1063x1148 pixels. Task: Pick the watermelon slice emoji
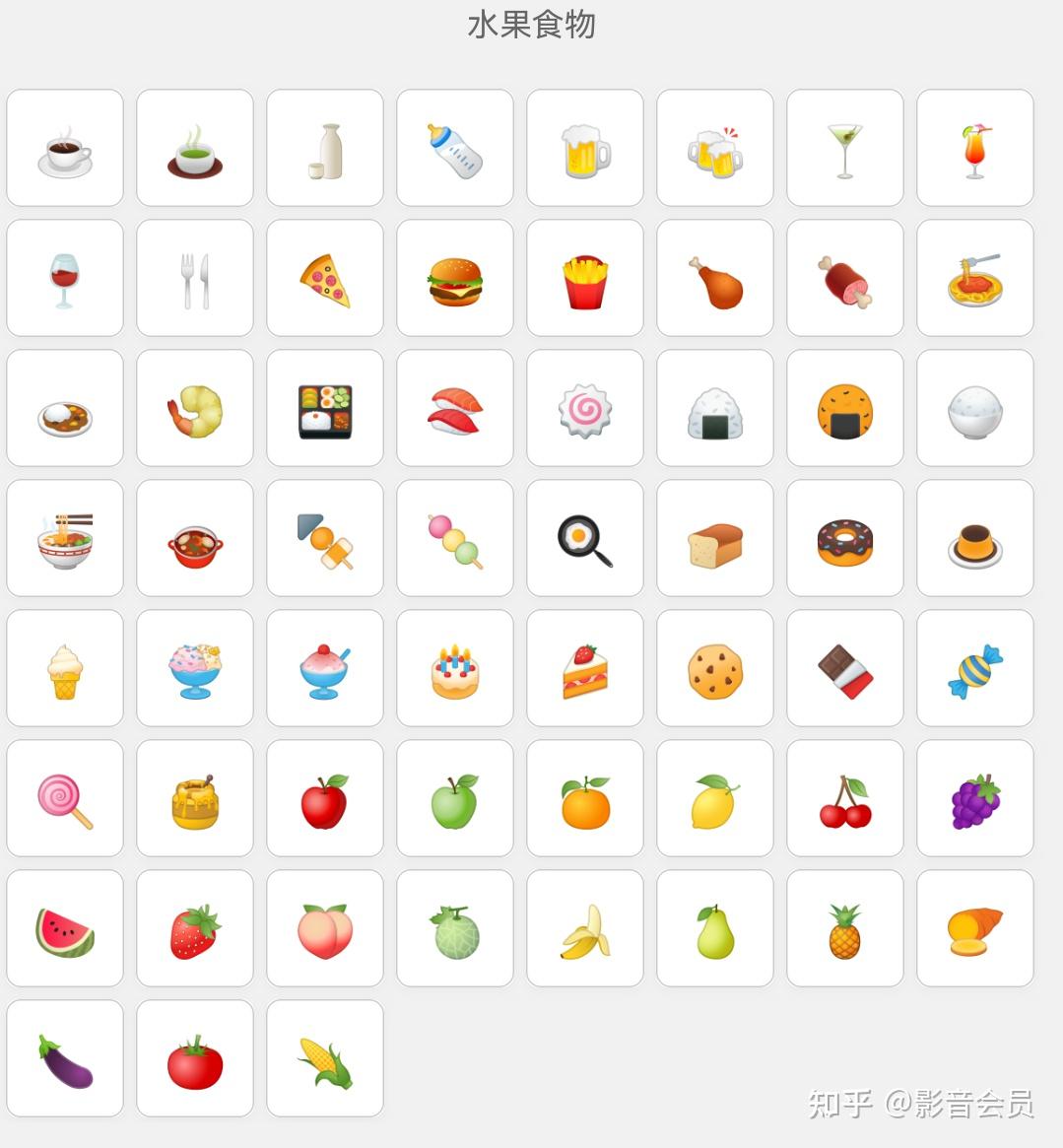click(65, 929)
